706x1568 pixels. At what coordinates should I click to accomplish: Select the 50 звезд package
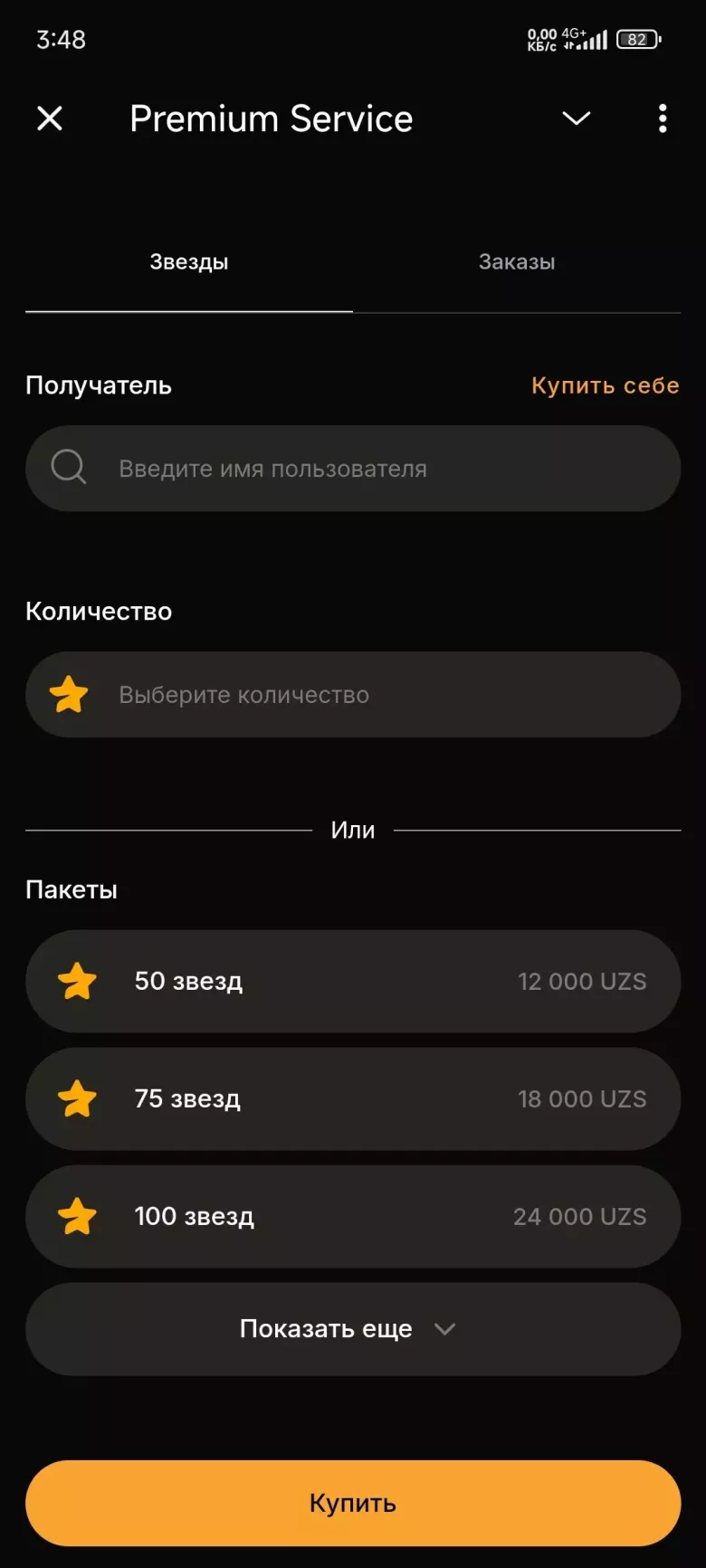coord(352,981)
